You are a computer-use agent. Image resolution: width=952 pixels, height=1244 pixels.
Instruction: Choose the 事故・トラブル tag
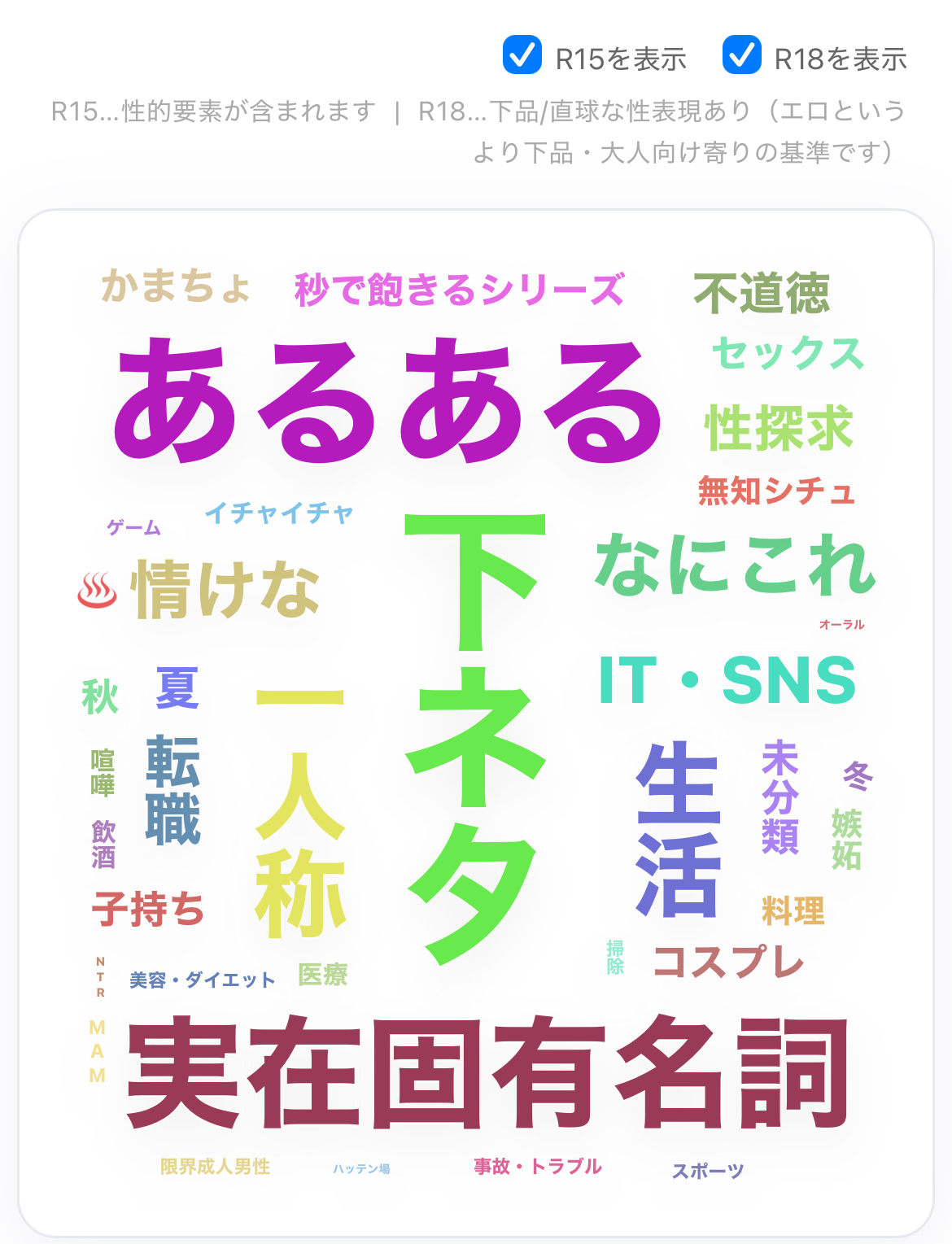coord(538,1167)
